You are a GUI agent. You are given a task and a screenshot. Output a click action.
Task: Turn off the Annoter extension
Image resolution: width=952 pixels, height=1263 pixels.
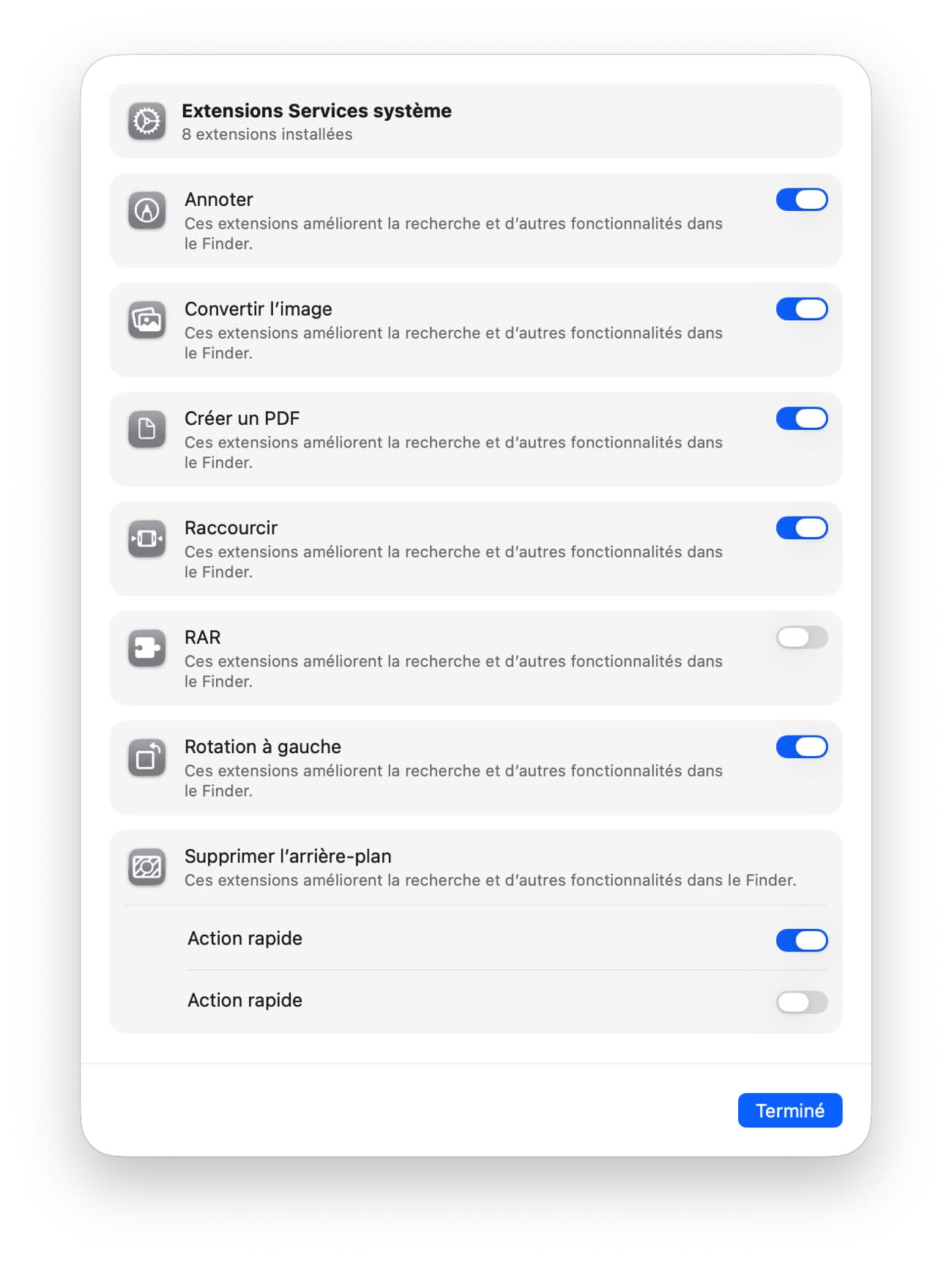(801, 199)
